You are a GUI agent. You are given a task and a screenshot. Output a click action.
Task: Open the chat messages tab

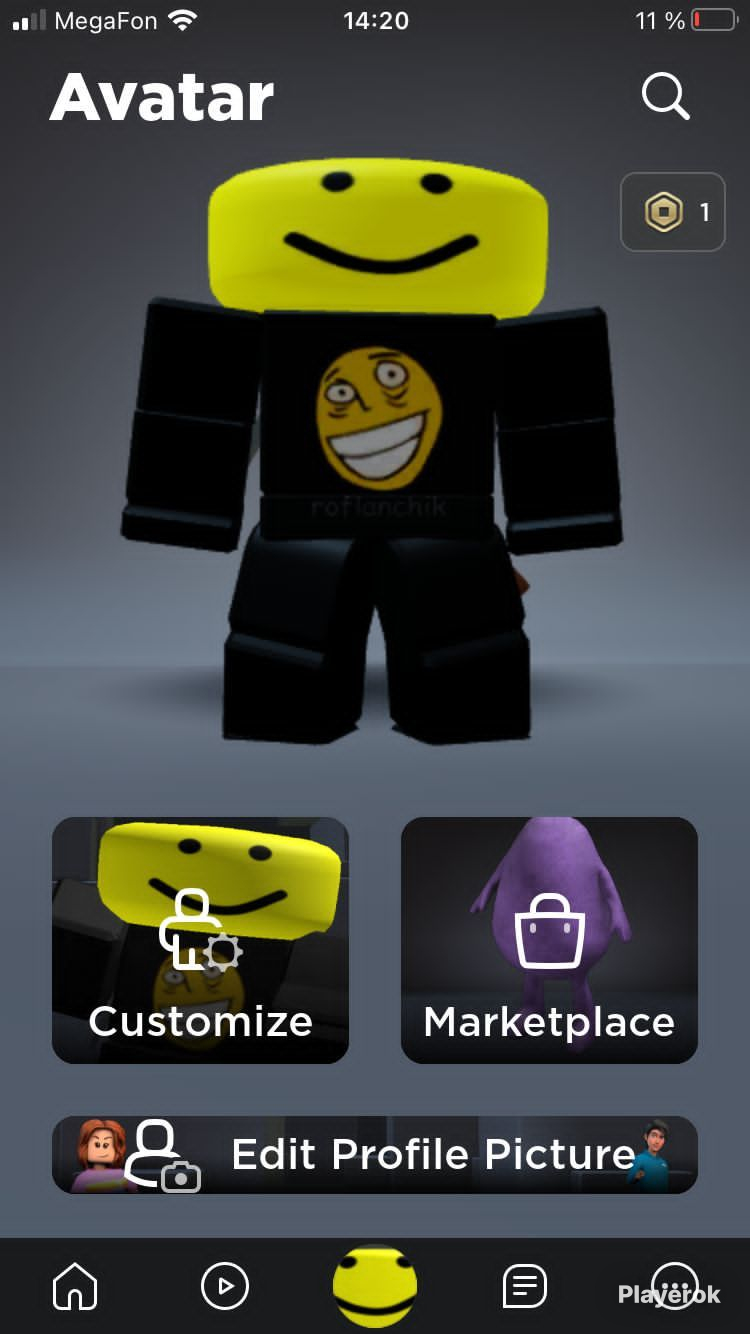(x=524, y=1286)
